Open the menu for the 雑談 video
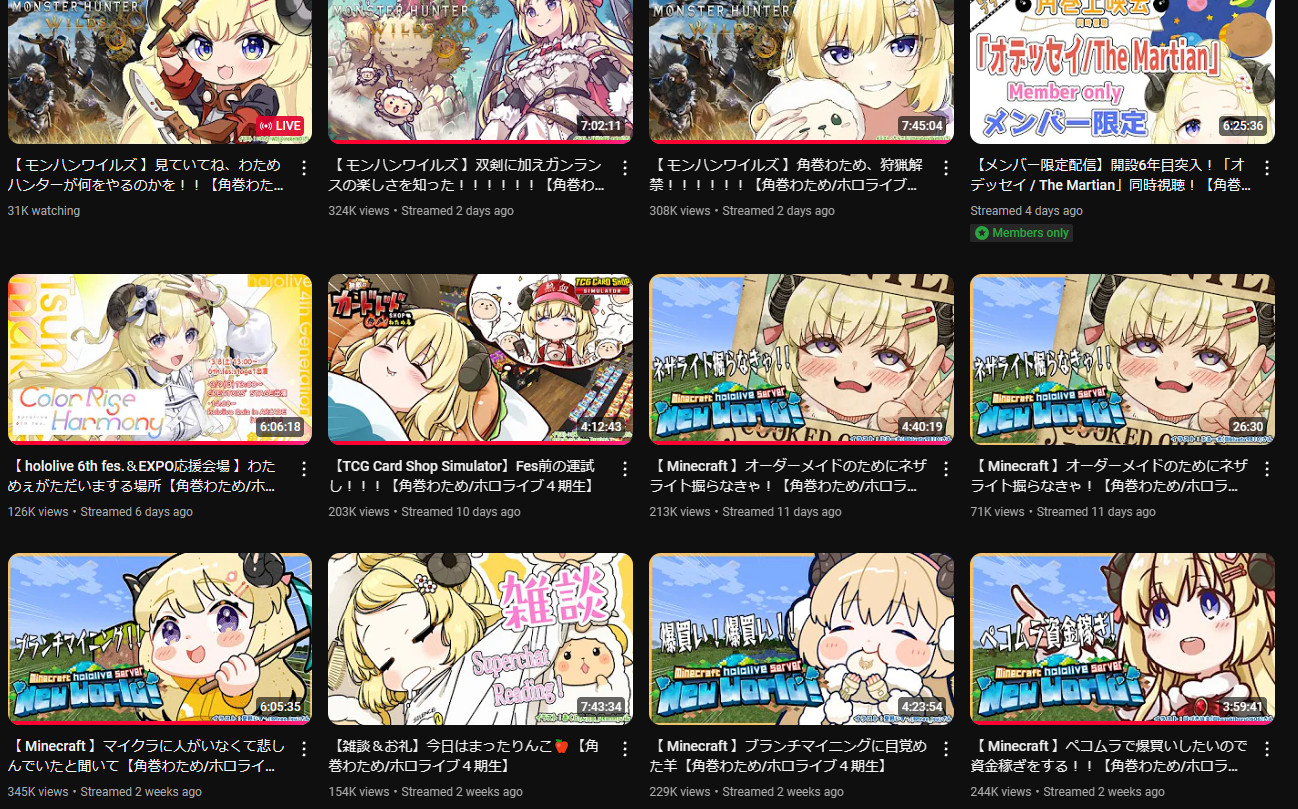The image size is (1298, 809). tap(625, 749)
